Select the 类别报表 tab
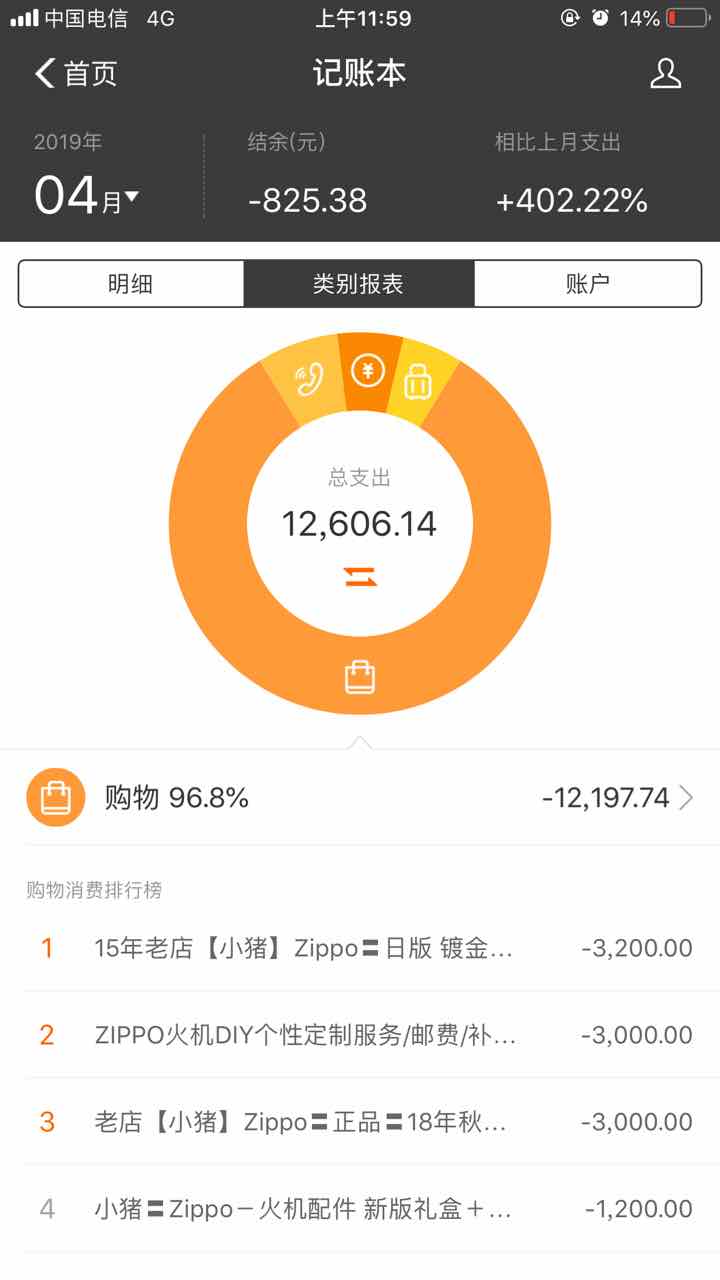 (359, 284)
